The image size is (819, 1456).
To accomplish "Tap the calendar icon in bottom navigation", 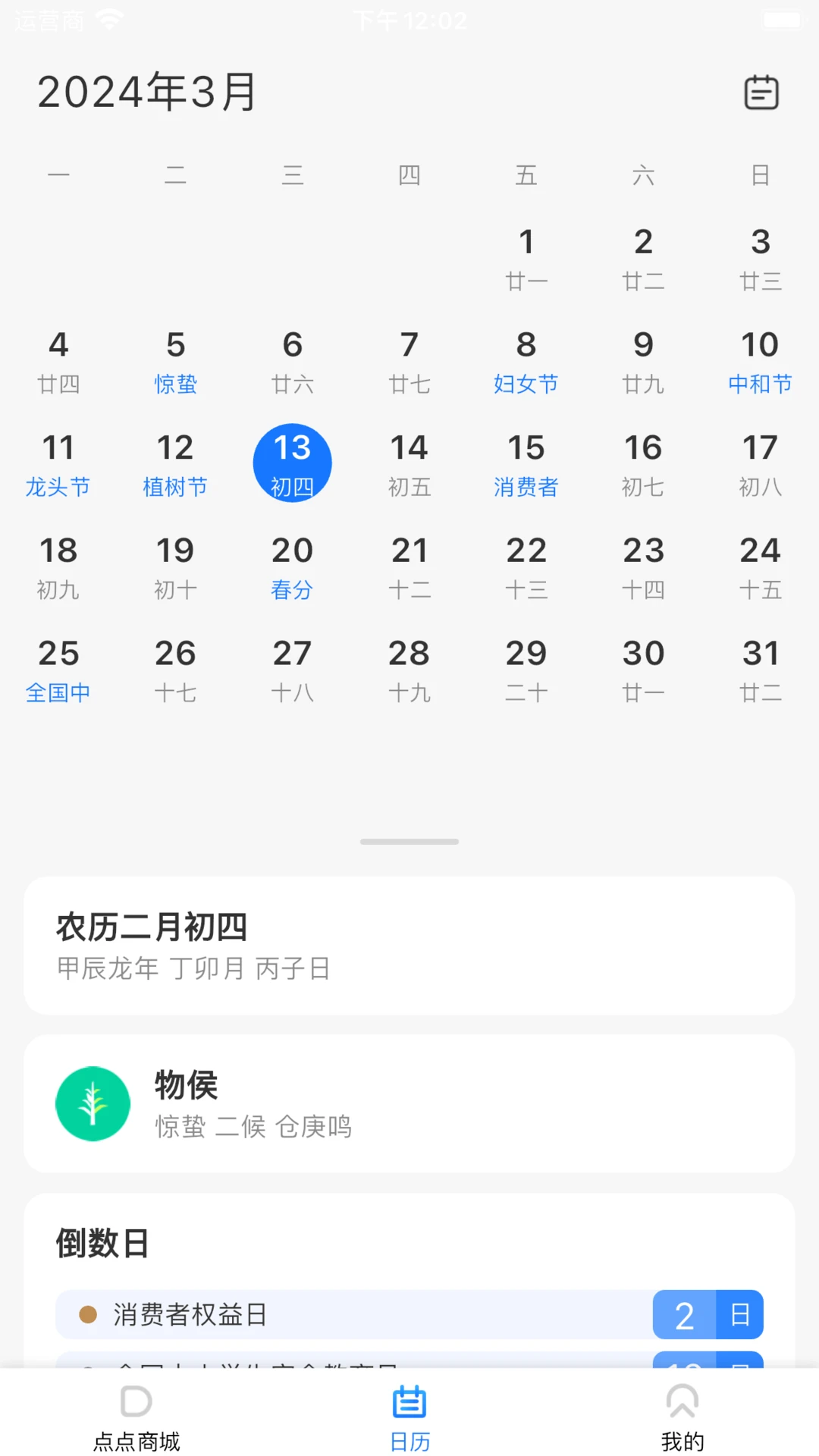I will tap(409, 1402).
